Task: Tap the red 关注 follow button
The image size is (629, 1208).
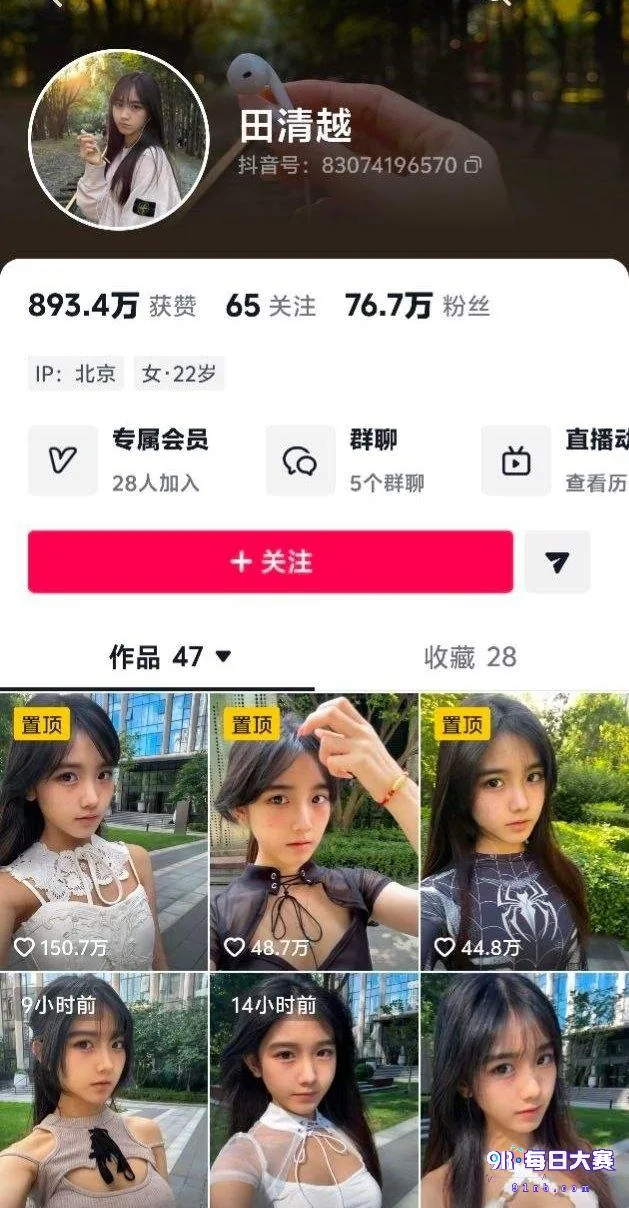Action: click(270, 561)
